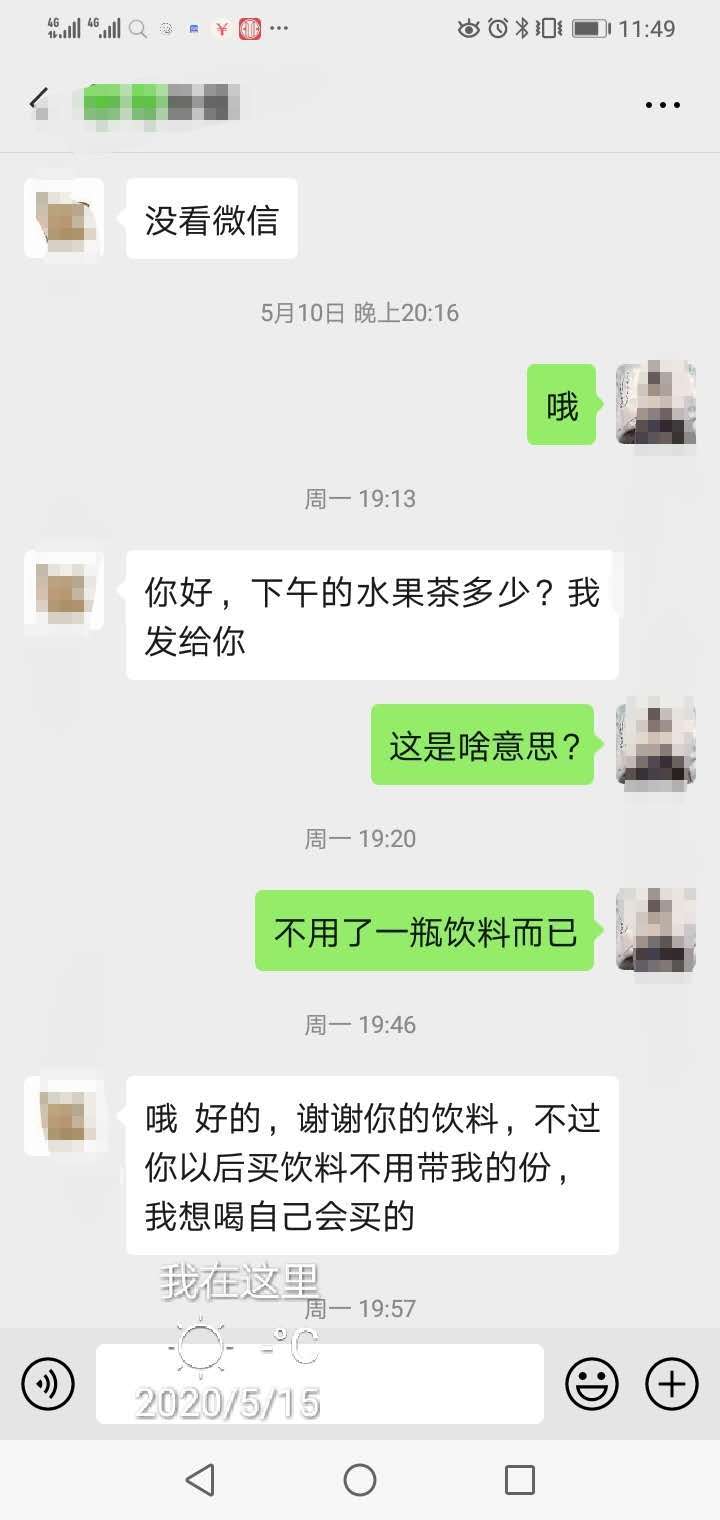The image size is (720, 1520).
Task: Open the chat menu via the three-dot icon
Action: coord(661,103)
